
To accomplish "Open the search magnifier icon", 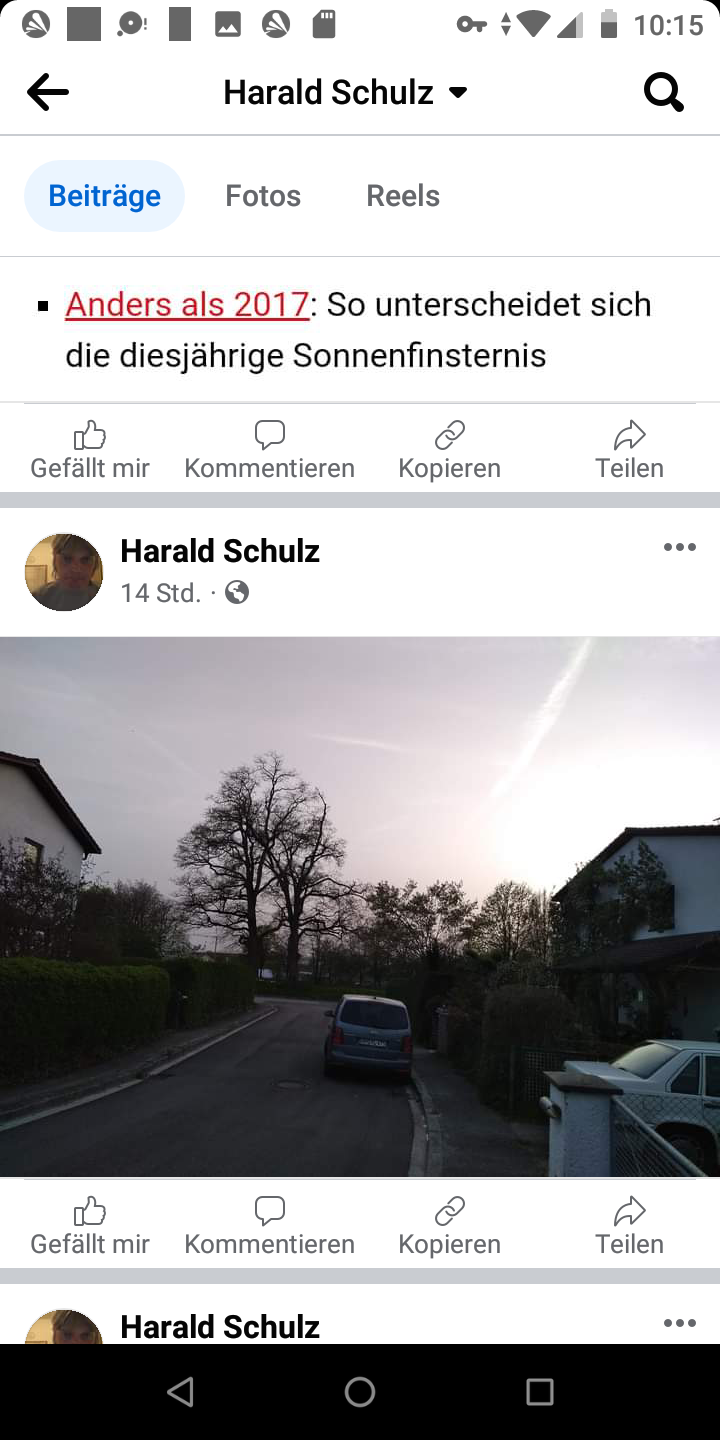I will pos(663,93).
